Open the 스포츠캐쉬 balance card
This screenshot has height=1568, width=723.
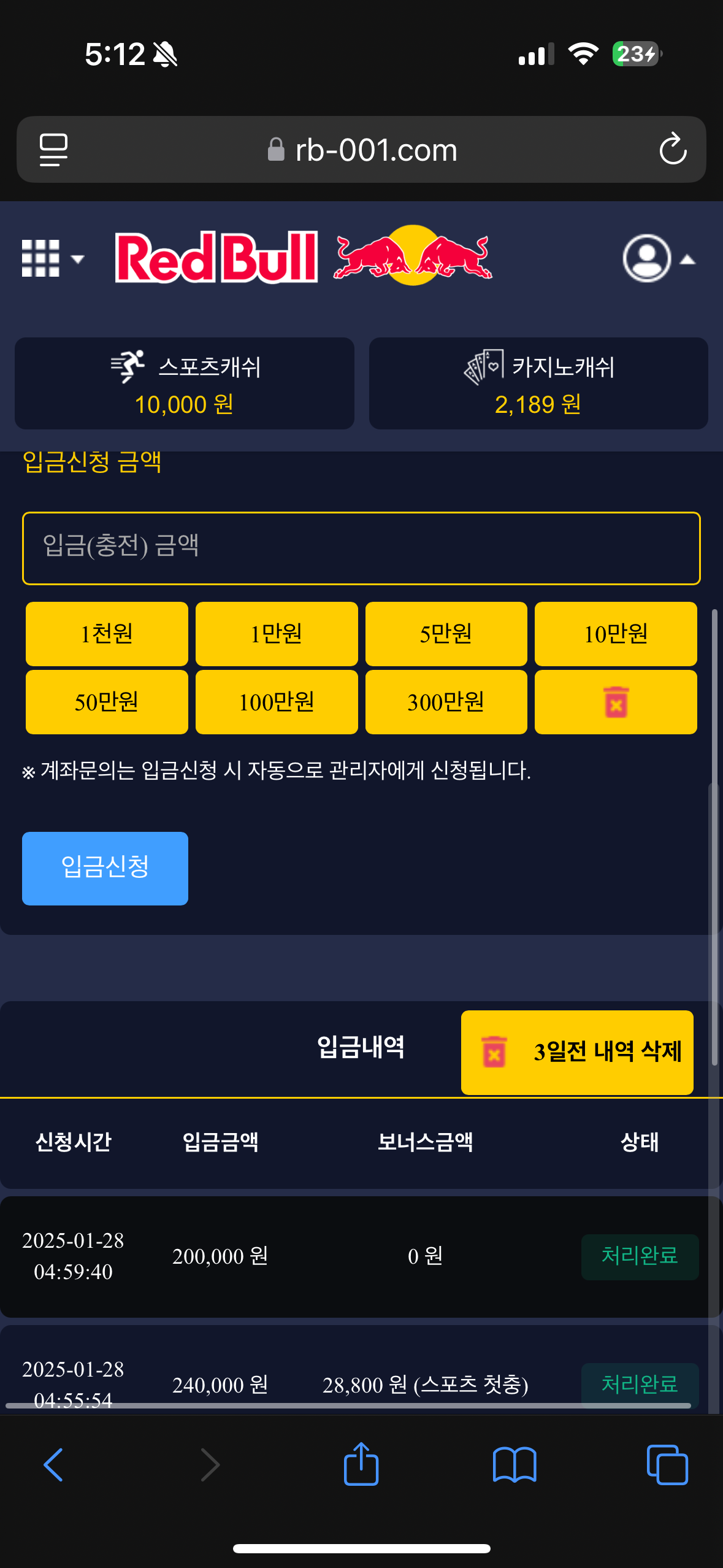pos(185,383)
